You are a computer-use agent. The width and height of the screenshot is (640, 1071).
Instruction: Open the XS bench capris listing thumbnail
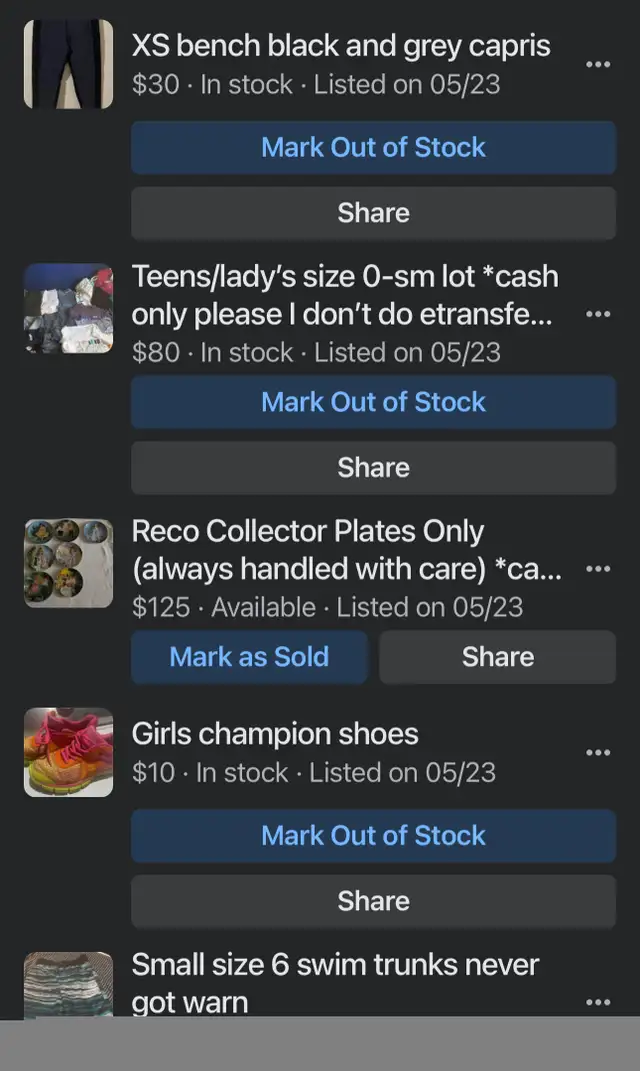(68, 64)
